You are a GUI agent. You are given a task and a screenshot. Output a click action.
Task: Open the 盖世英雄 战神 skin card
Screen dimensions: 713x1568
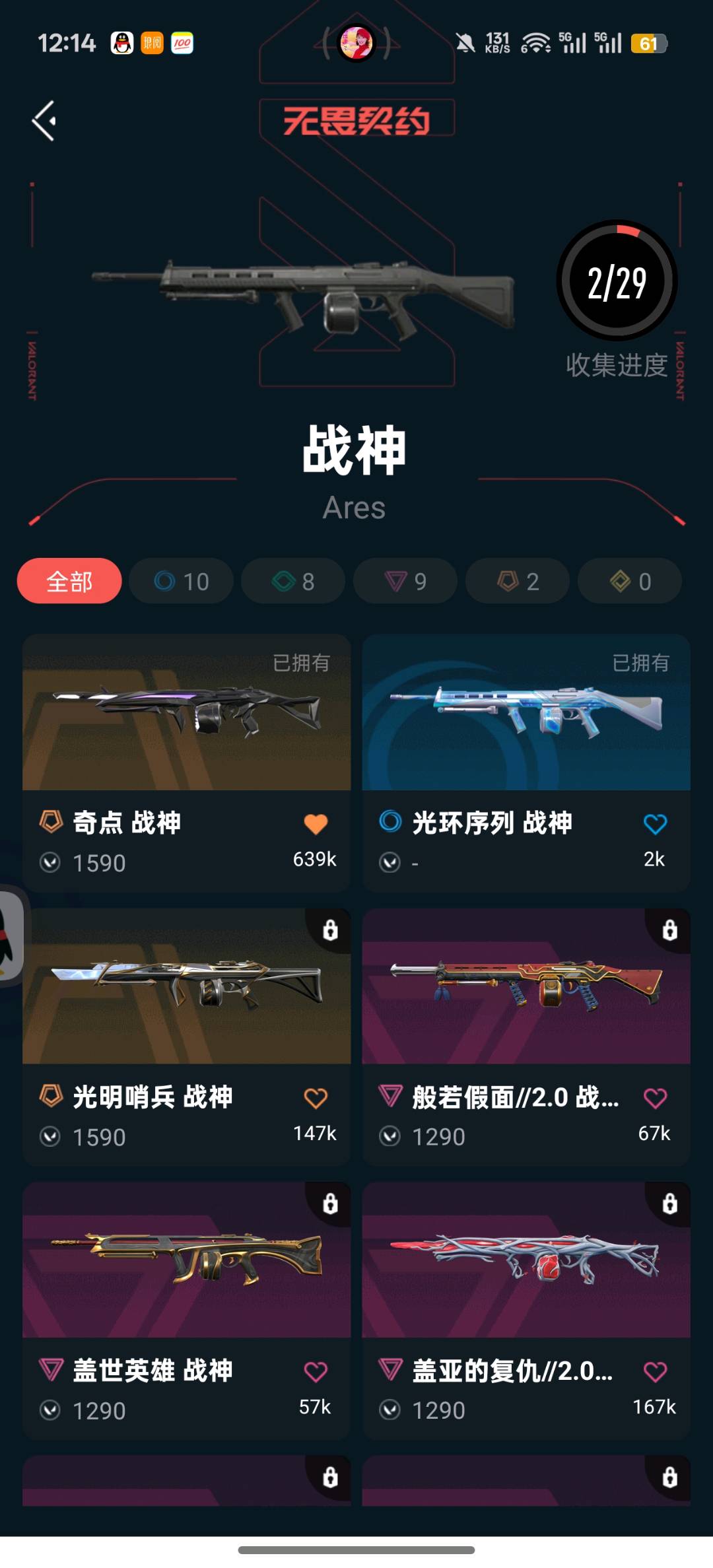click(186, 1261)
